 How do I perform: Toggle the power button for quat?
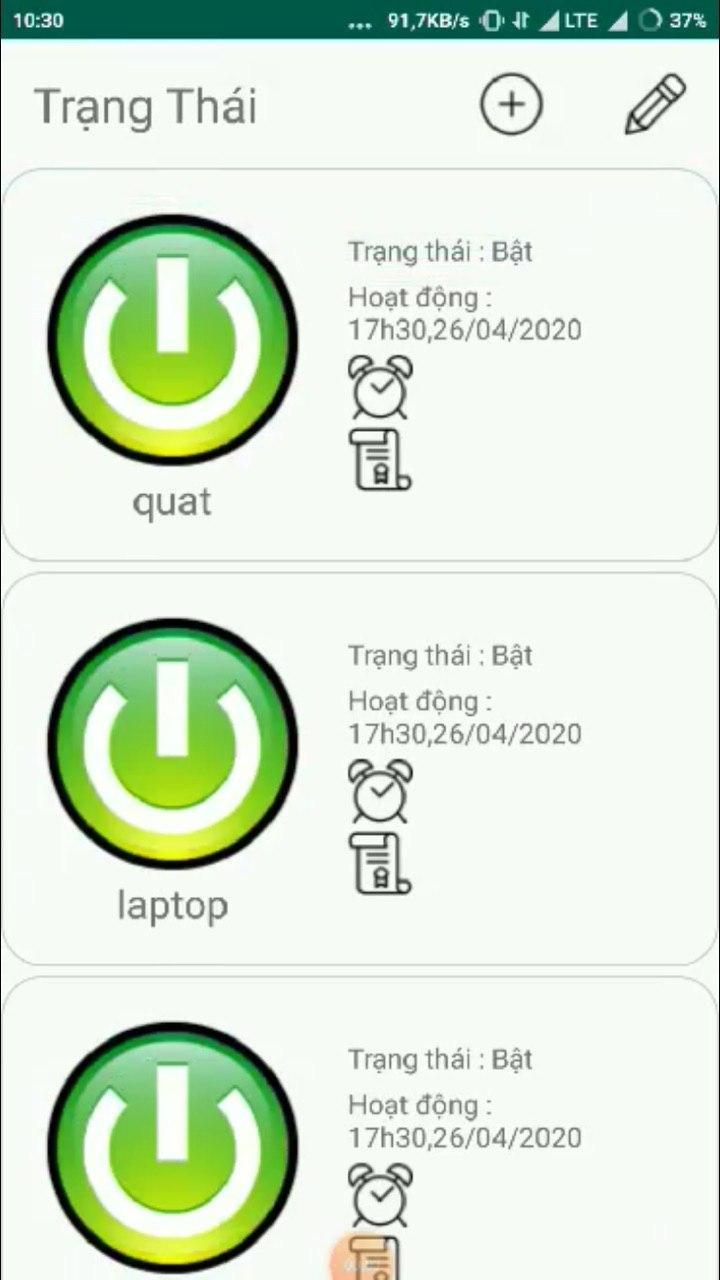pyautogui.click(x=172, y=339)
